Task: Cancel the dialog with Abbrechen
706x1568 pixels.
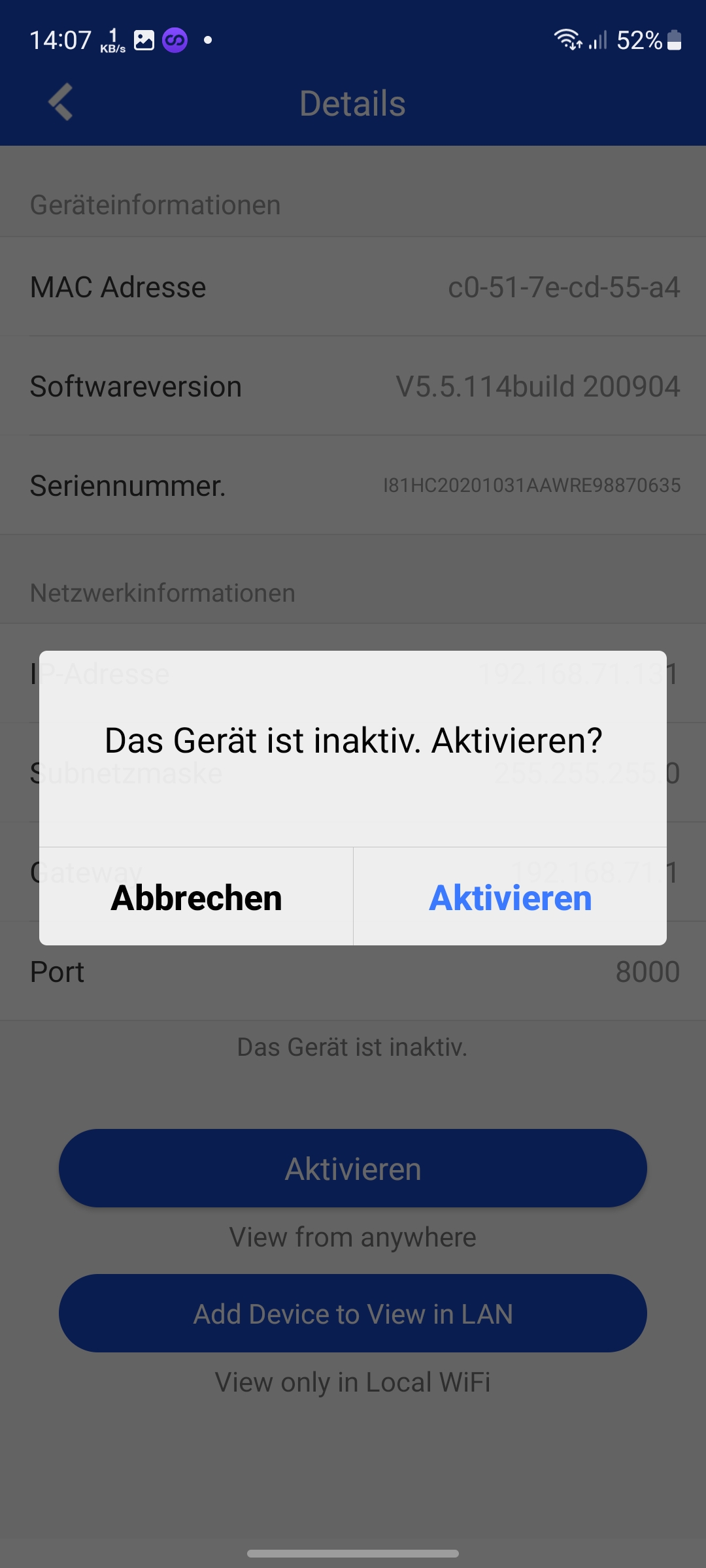Action: click(196, 897)
